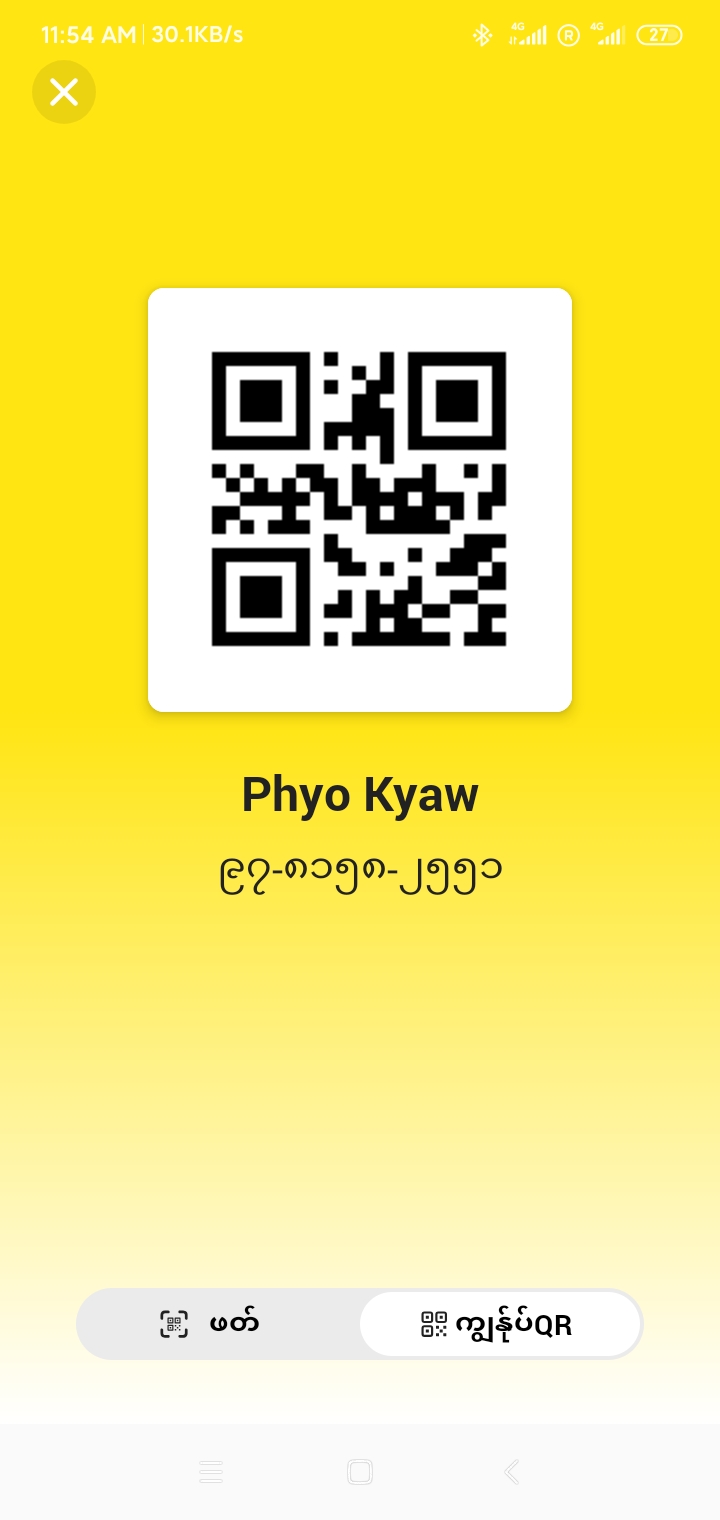Select the ကျွန်ုပ်QR tab
720x1520 pixels.
click(499, 1324)
